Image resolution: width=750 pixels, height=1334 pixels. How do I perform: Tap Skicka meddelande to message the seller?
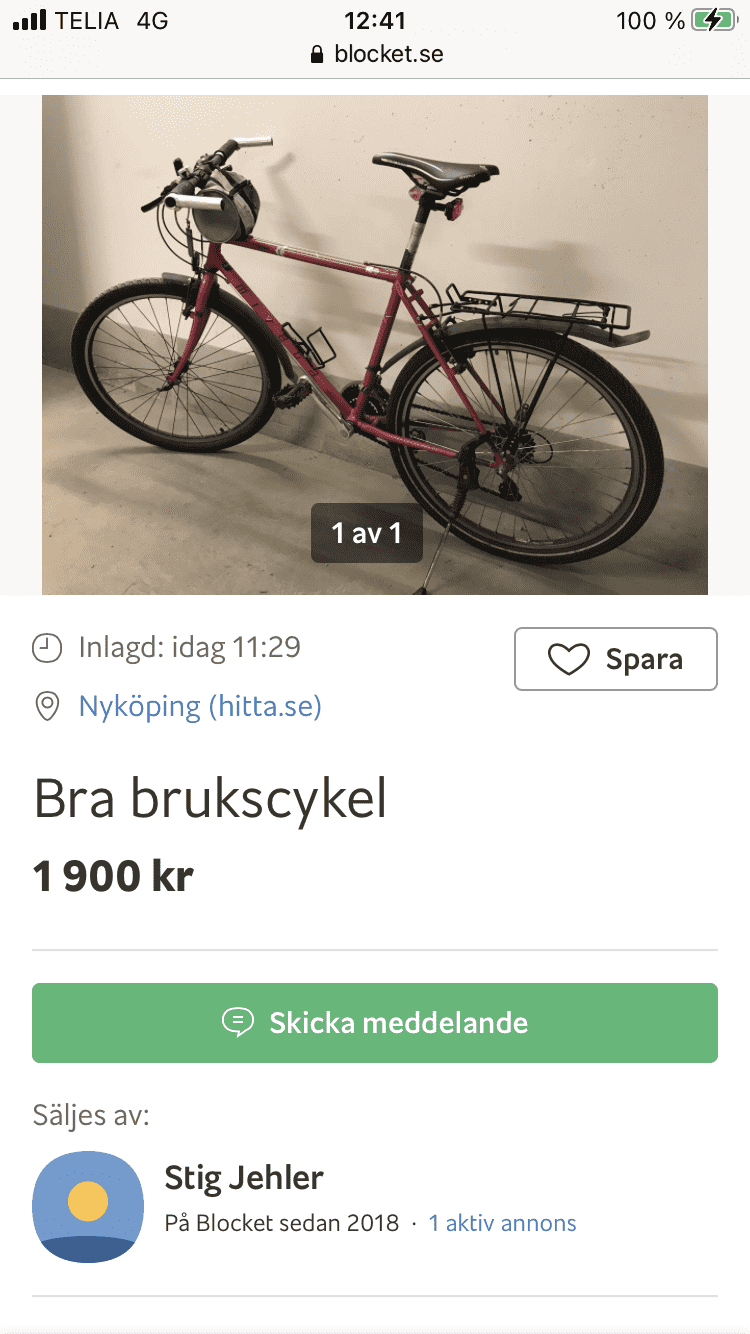[375, 1022]
